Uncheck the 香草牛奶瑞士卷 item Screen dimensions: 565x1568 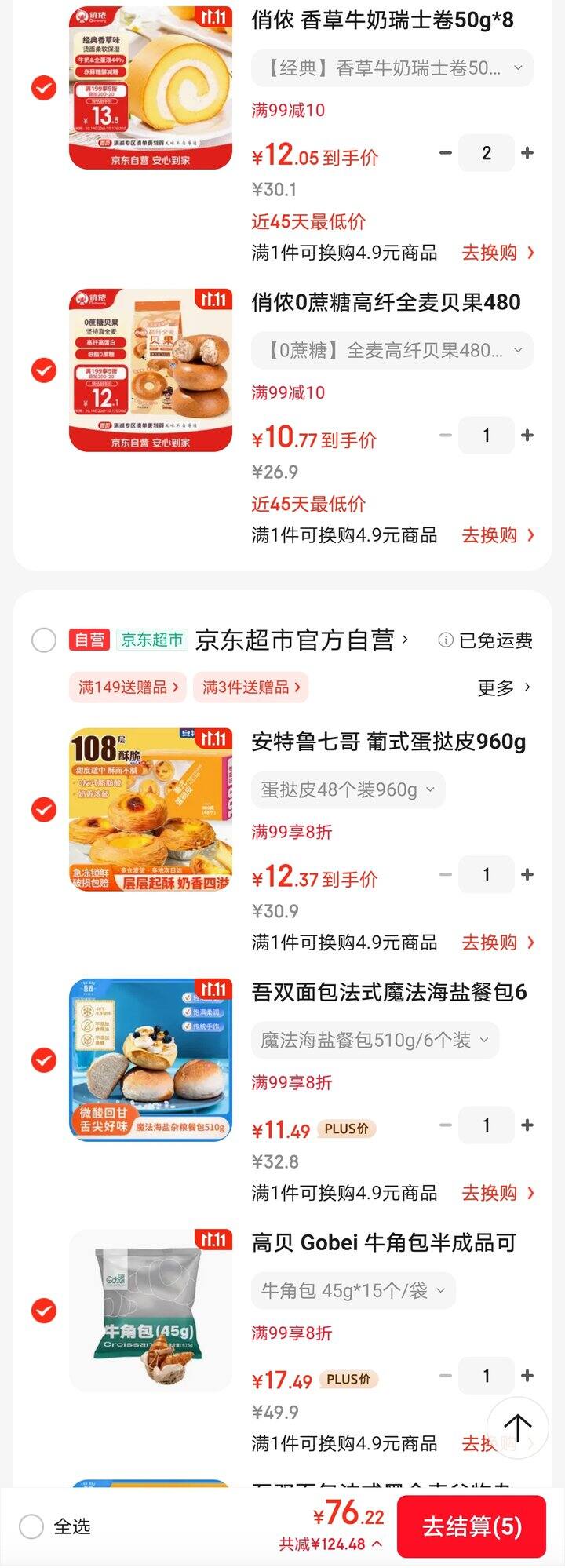click(x=44, y=88)
